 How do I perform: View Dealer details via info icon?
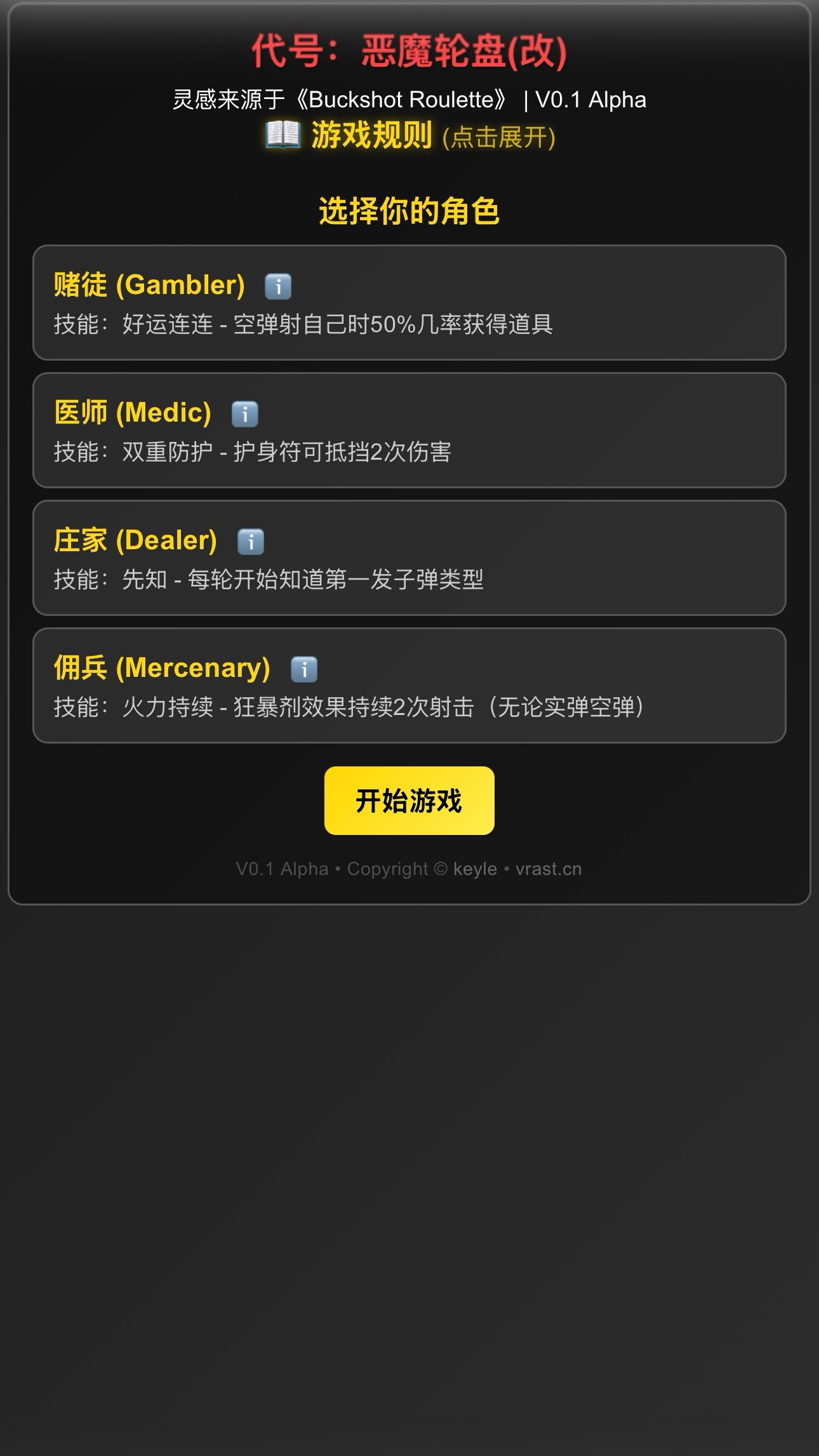(251, 542)
